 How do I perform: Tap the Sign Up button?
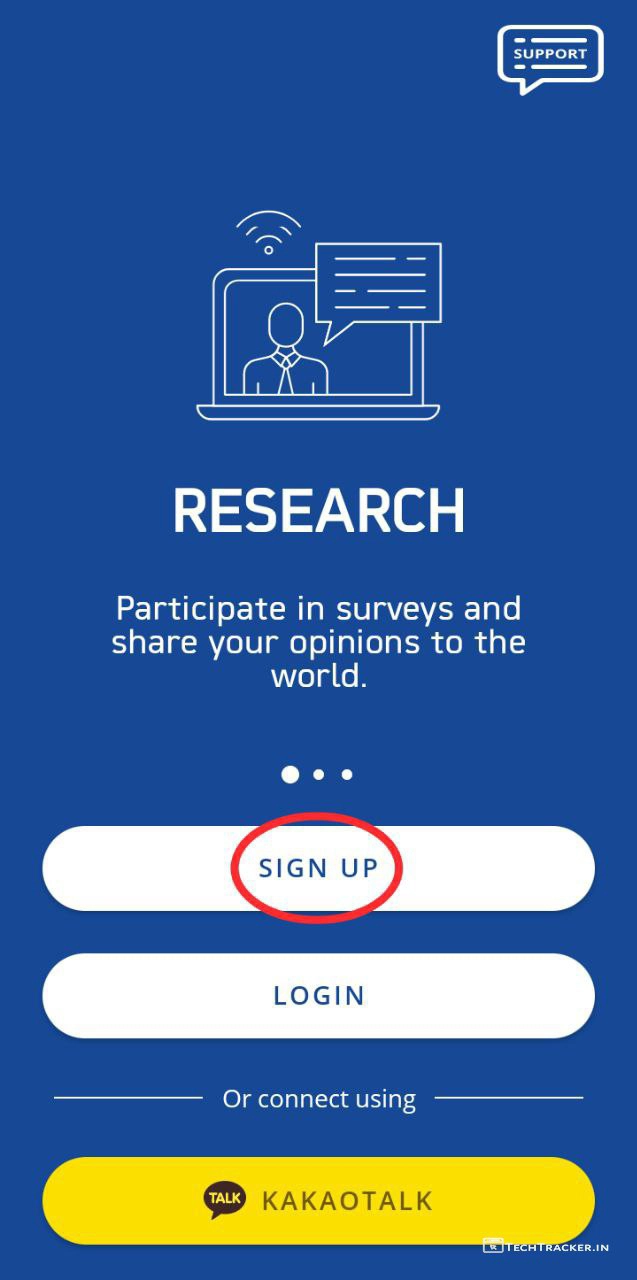pyautogui.click(x=318, y=868)
